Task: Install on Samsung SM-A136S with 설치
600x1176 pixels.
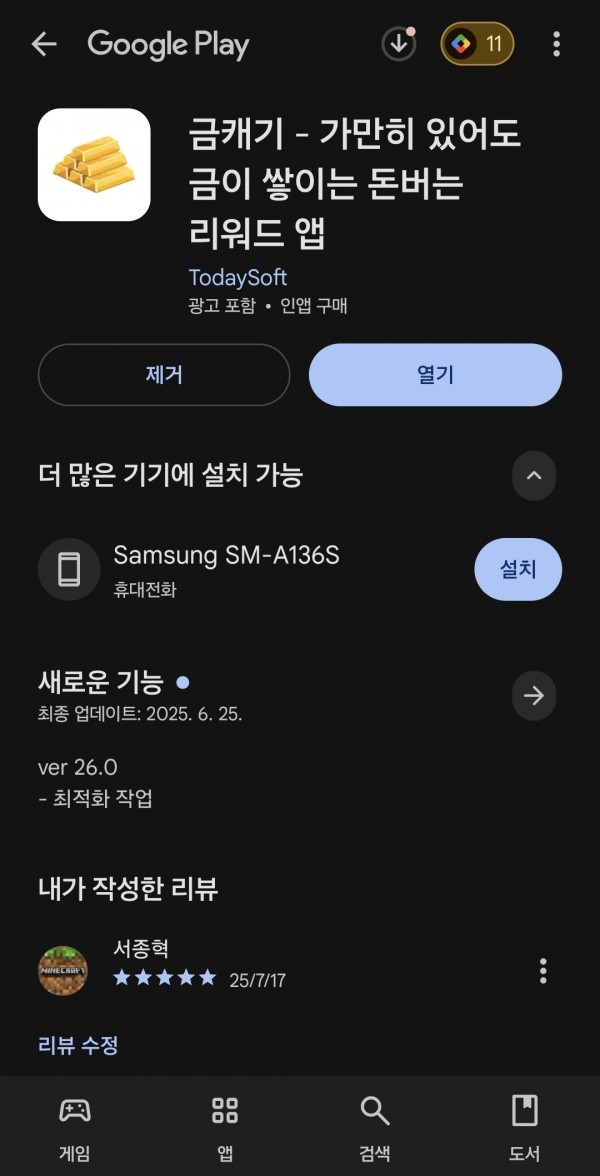Action: tap(518, 569)
